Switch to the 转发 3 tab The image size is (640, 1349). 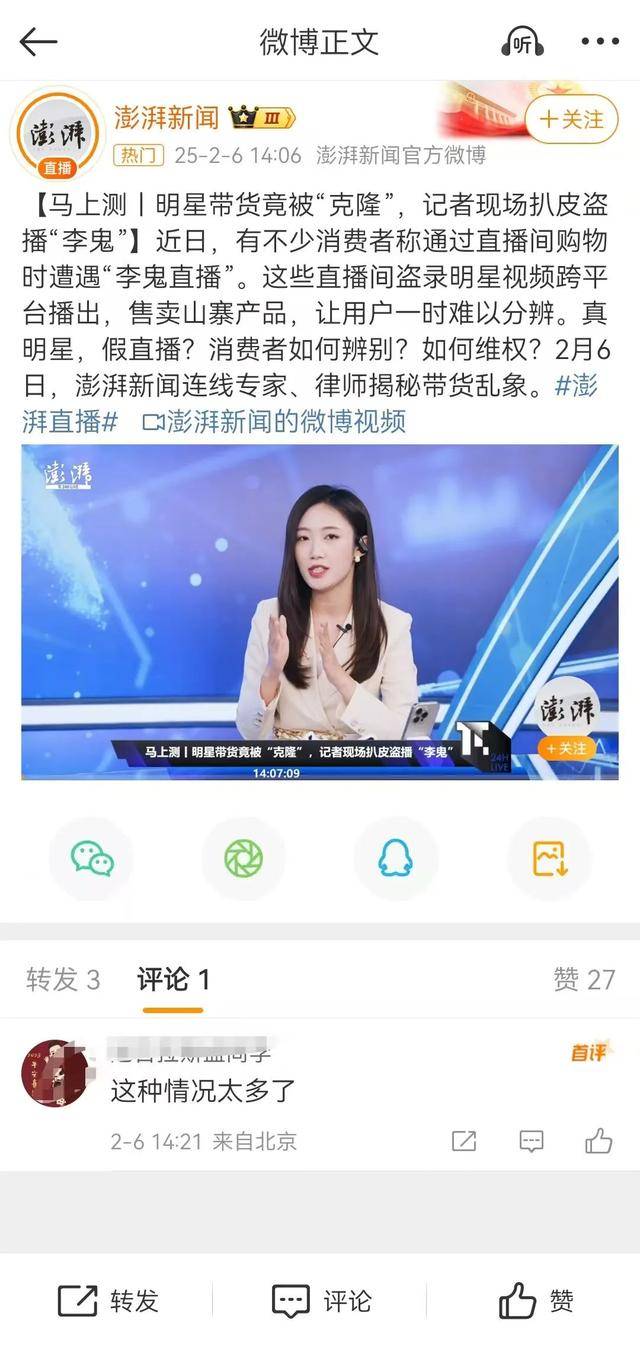point(63,979)
